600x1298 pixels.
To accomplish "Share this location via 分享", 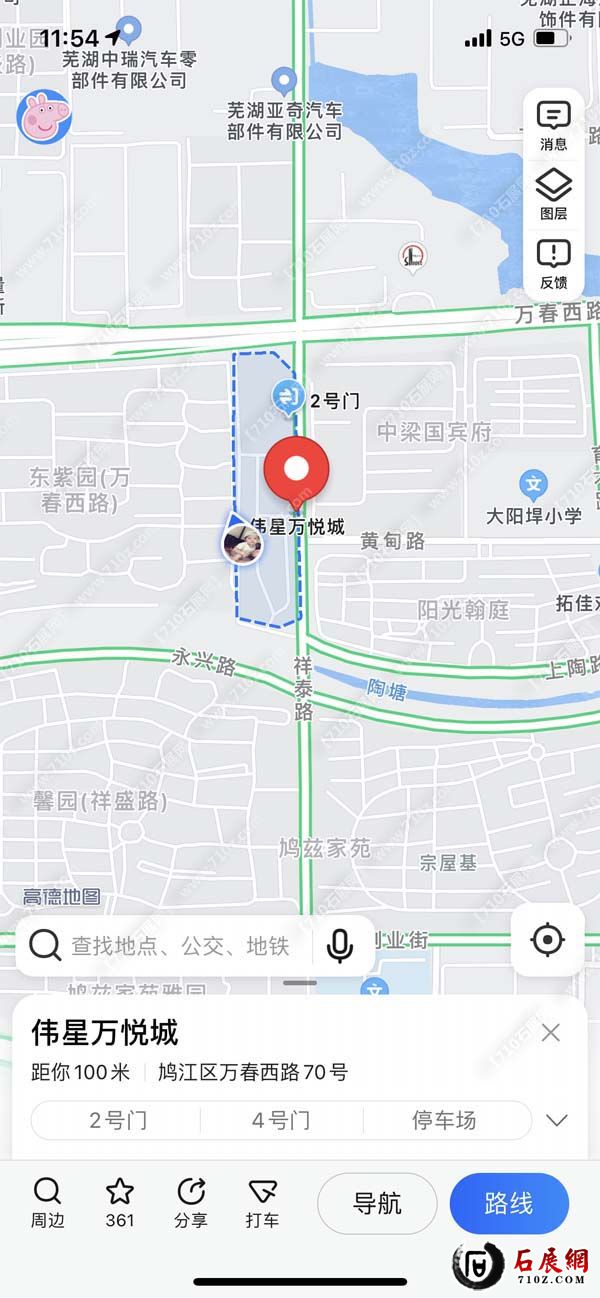I will (x=190, y=1202).
